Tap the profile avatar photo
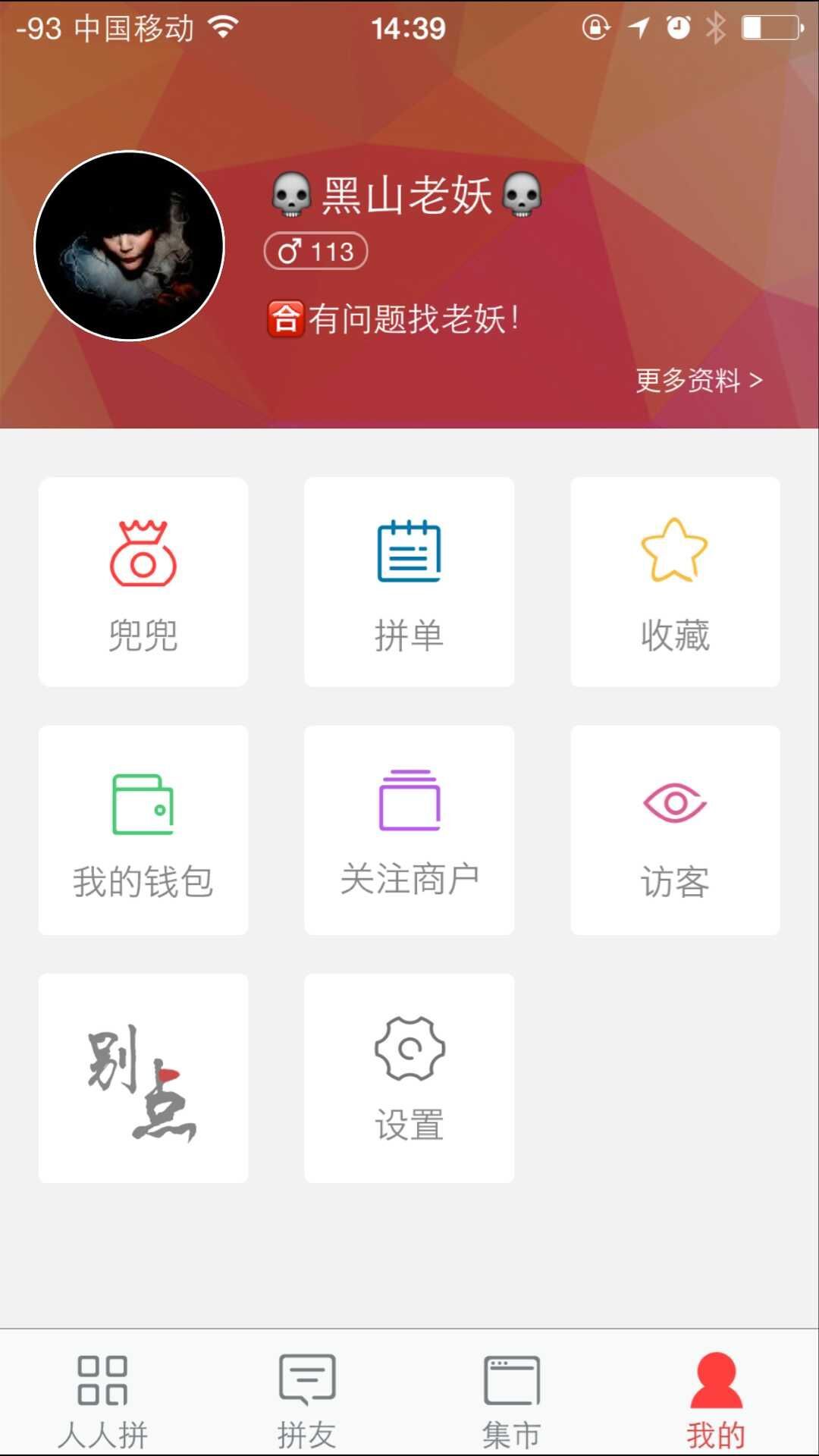Screen dimensions: 819x1456 tap(130, 246)
